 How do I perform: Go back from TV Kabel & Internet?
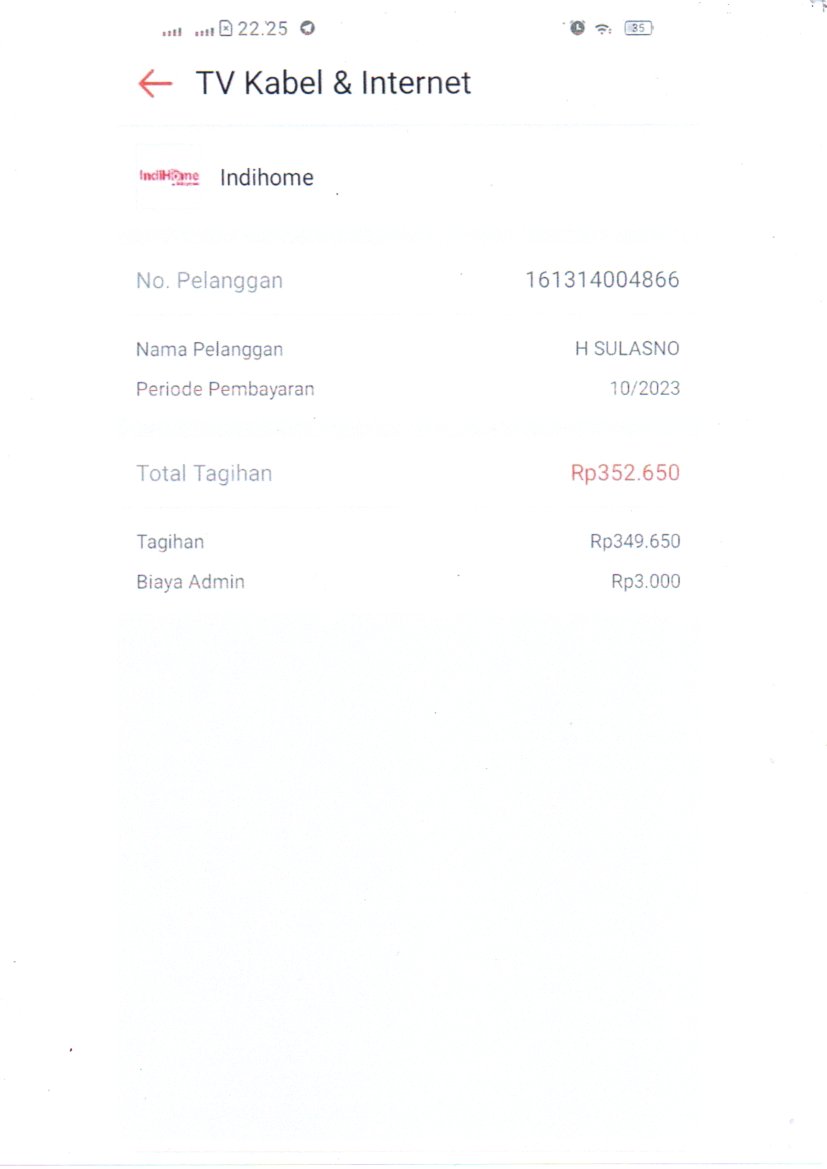tap(155, 84)
